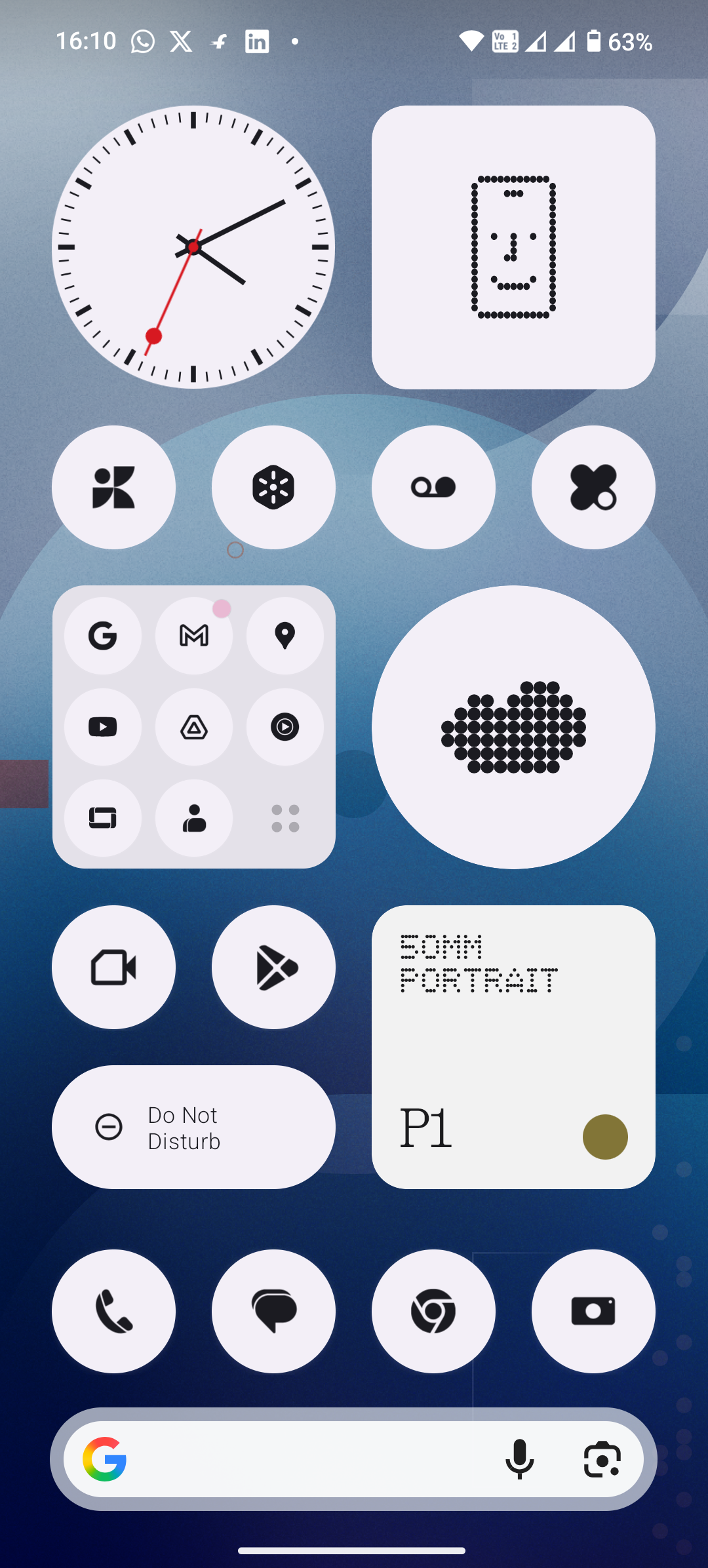Open the voicemail shortcut

[x=433, y=486]
